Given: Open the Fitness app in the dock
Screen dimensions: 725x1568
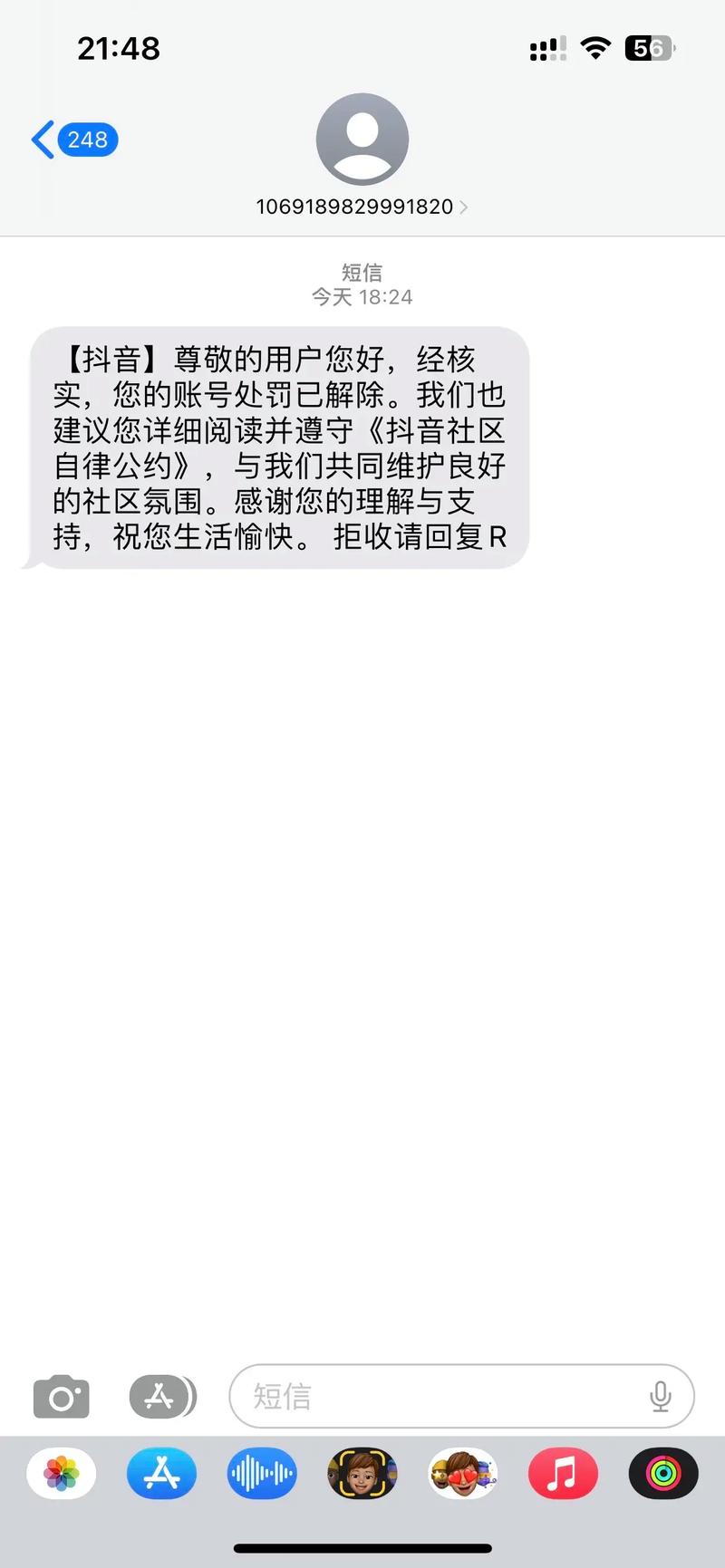Looking at the screenshot, I should pos(663,1474).
